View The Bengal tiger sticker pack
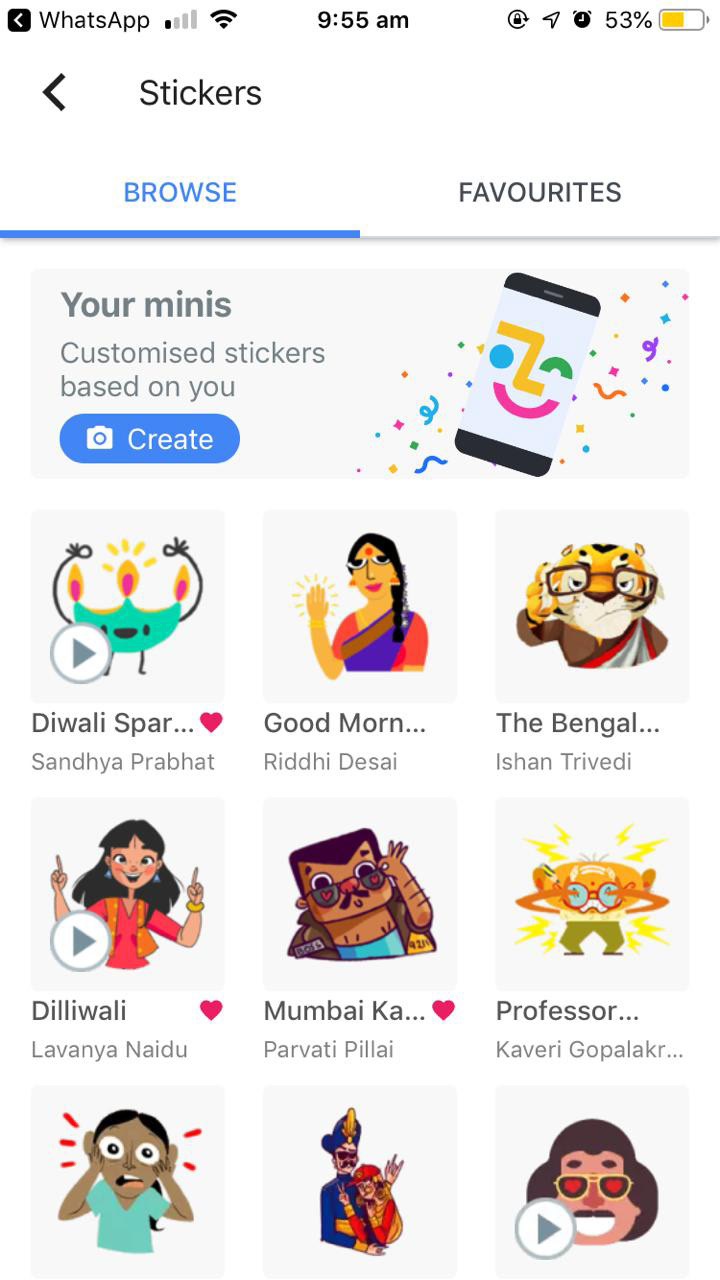720x1280 pixels. [592, 606]
